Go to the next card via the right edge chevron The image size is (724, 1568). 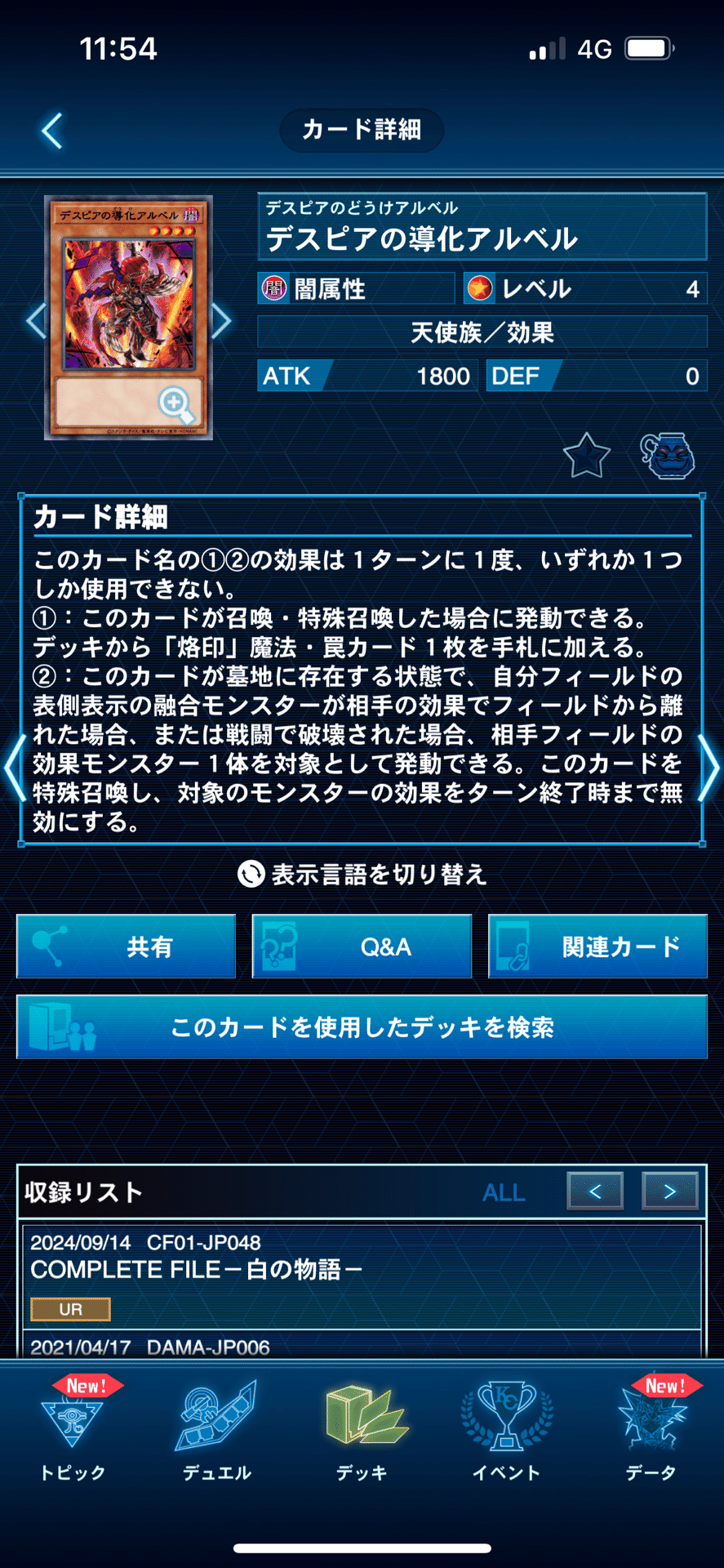710,768
